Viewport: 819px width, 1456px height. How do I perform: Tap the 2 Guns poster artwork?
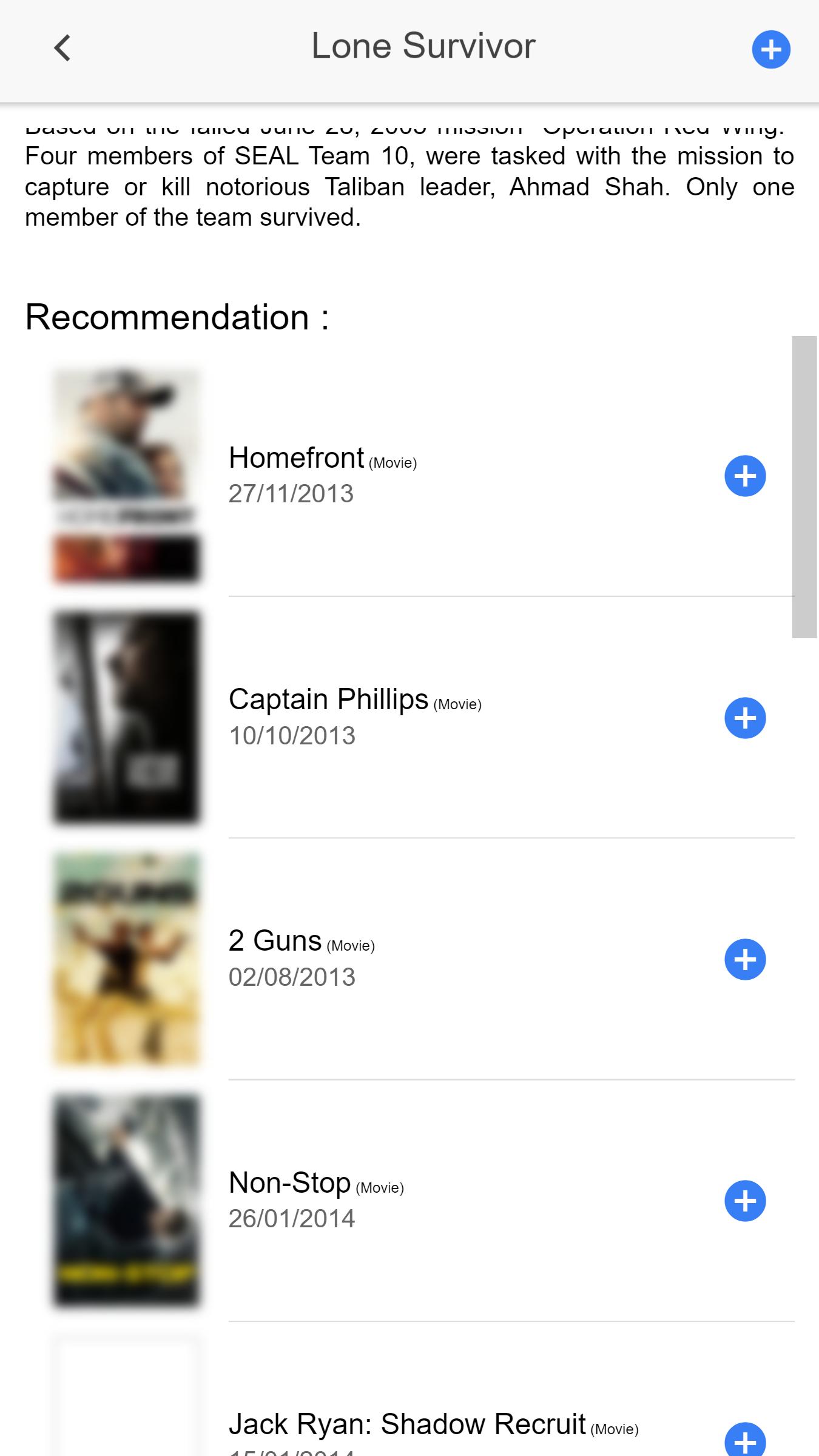coord(126,959)
